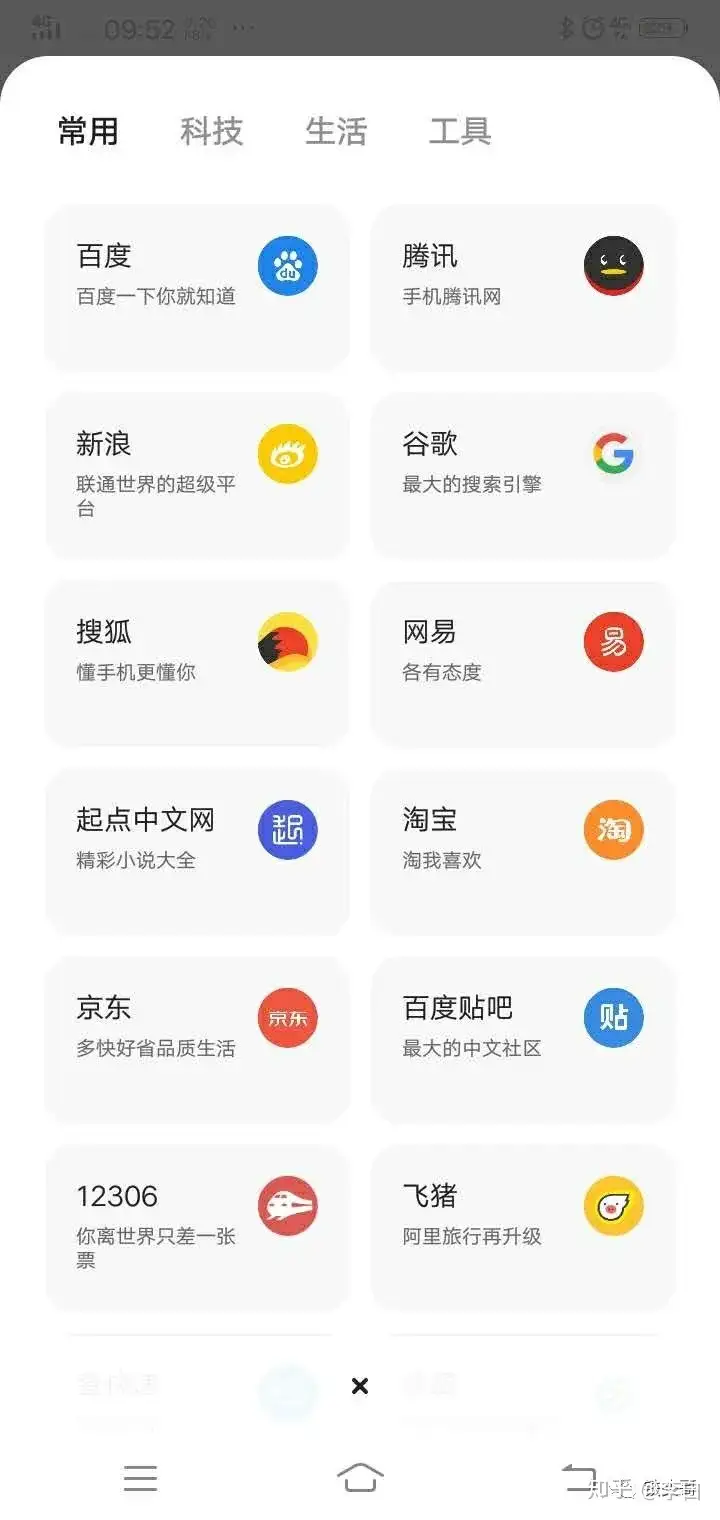Open the 新浪 site card
This screenshot has height=1520, width=720.
[x=197, y=476]
